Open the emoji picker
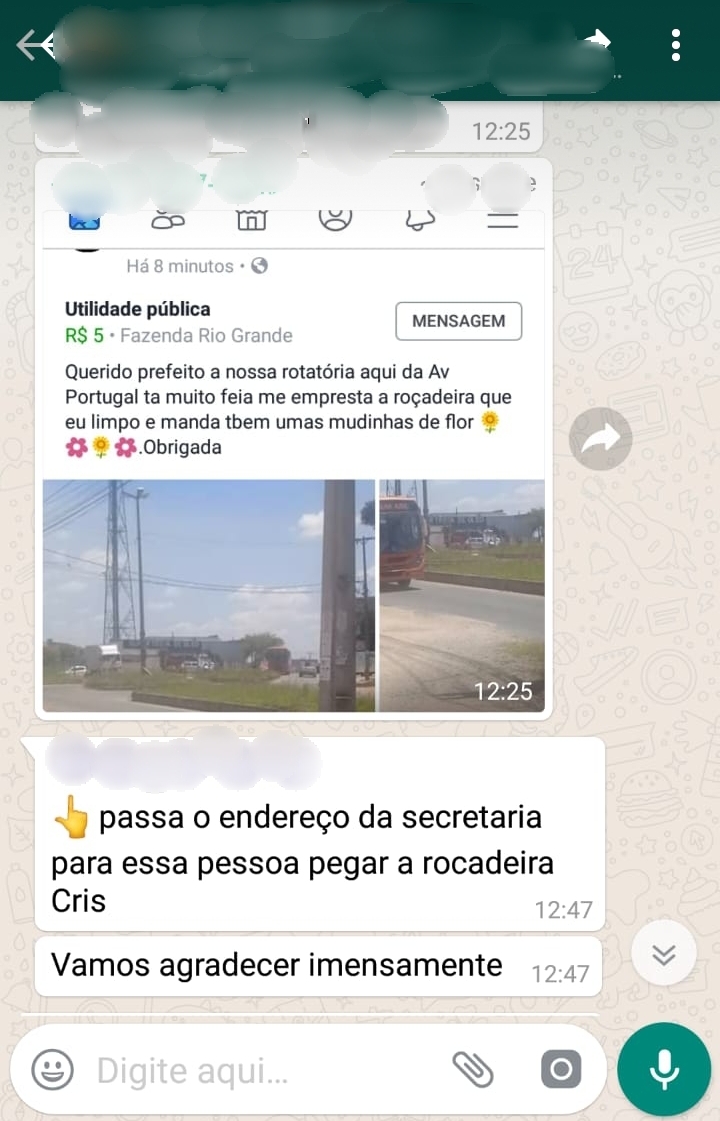The image size is (720, 1121). (x=52, y=1071)
